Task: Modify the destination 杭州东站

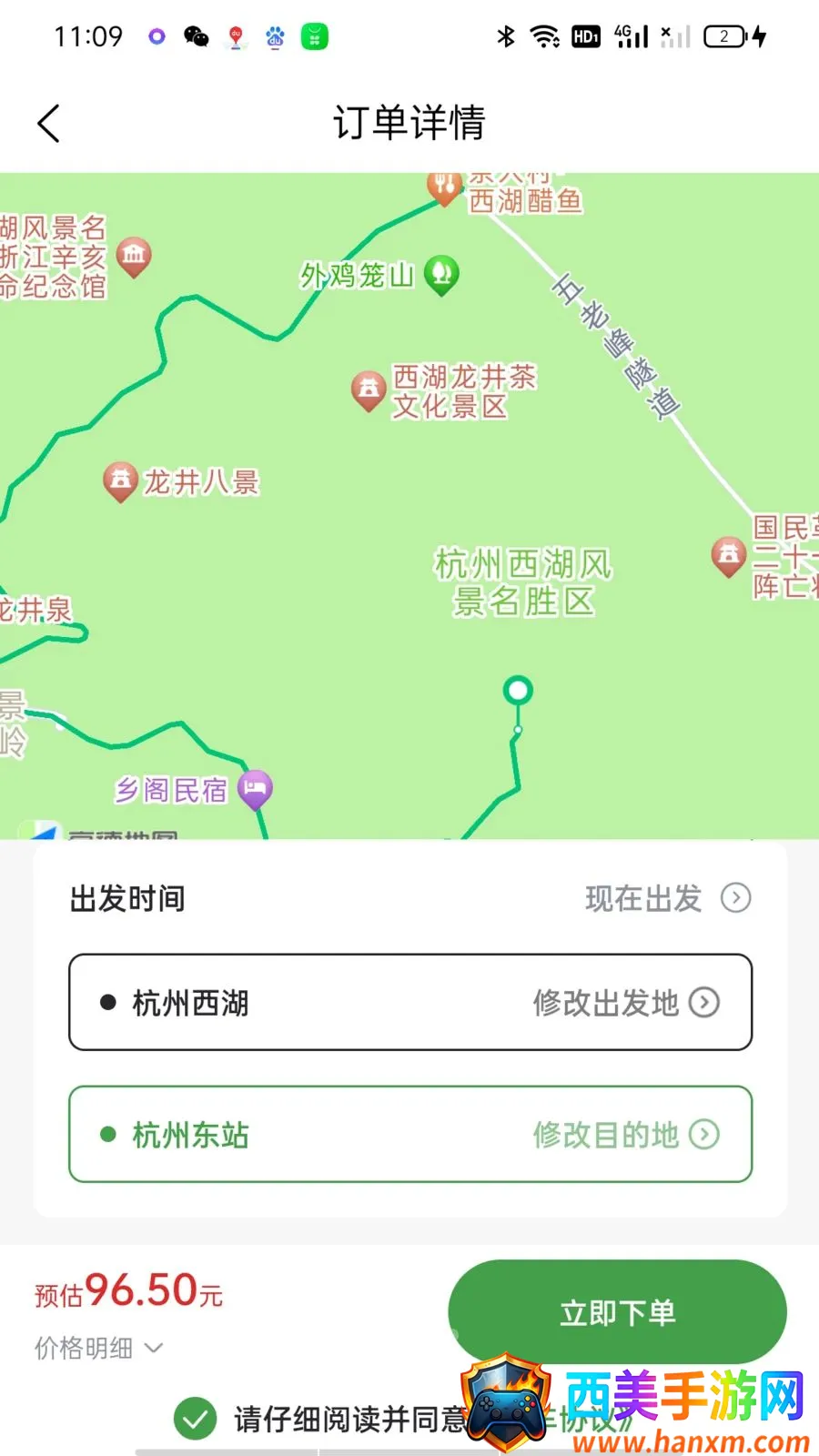Action: point(626,1135)
